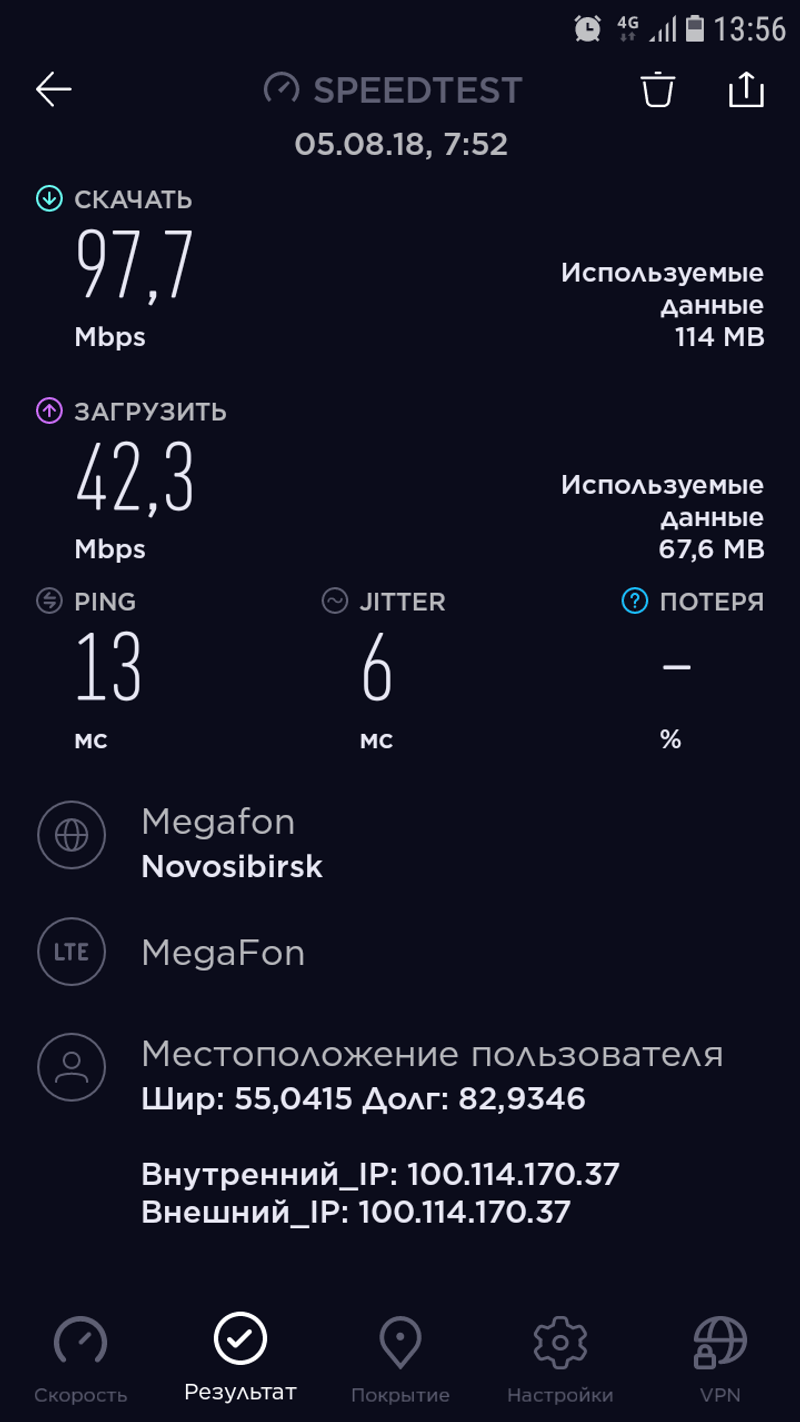
Task: Go back using the arrow icon
Action: pyautogui.click(x=54, y=90)
